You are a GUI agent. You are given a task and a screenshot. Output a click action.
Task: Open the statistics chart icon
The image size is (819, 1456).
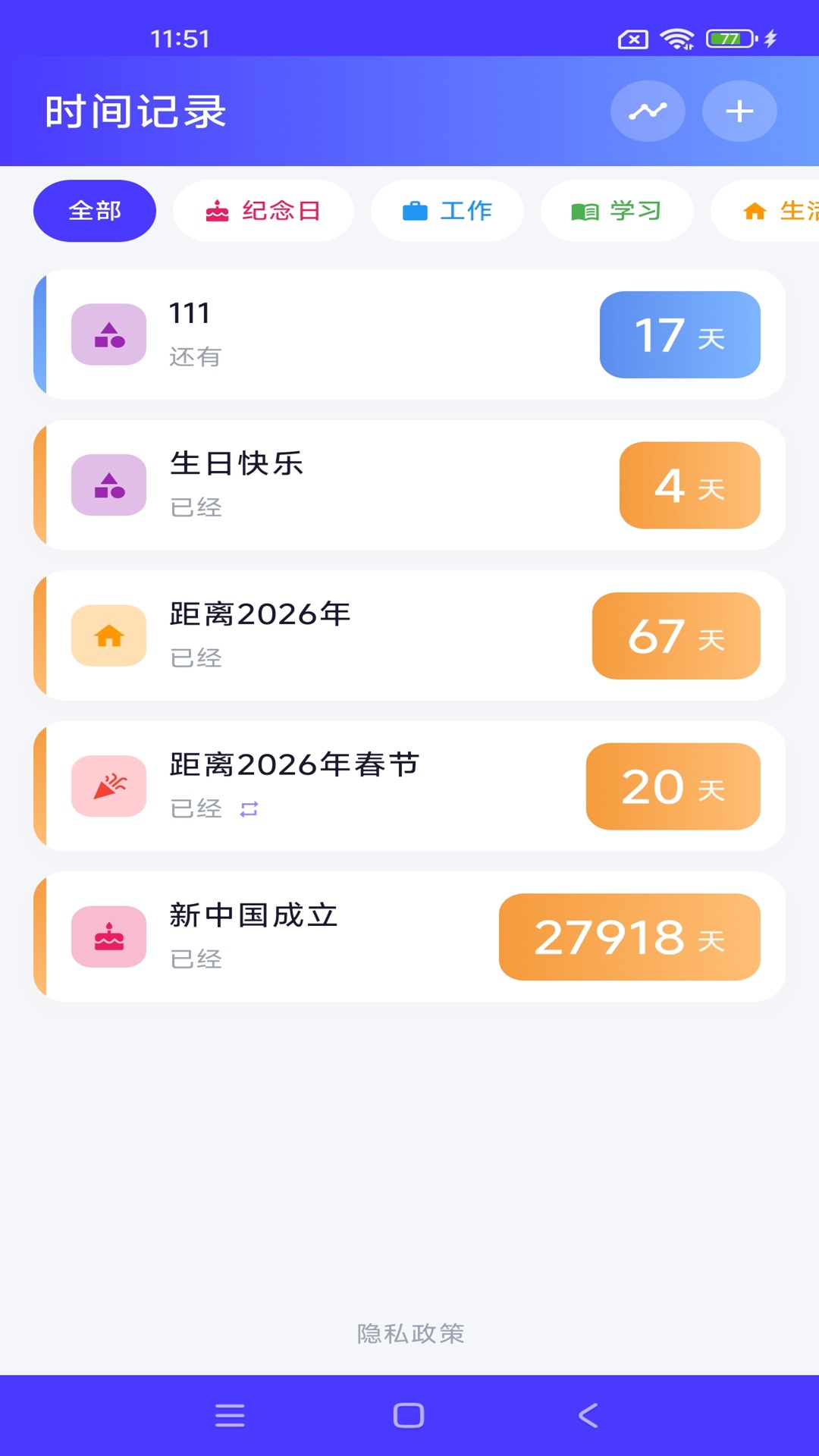pos(648,111)
